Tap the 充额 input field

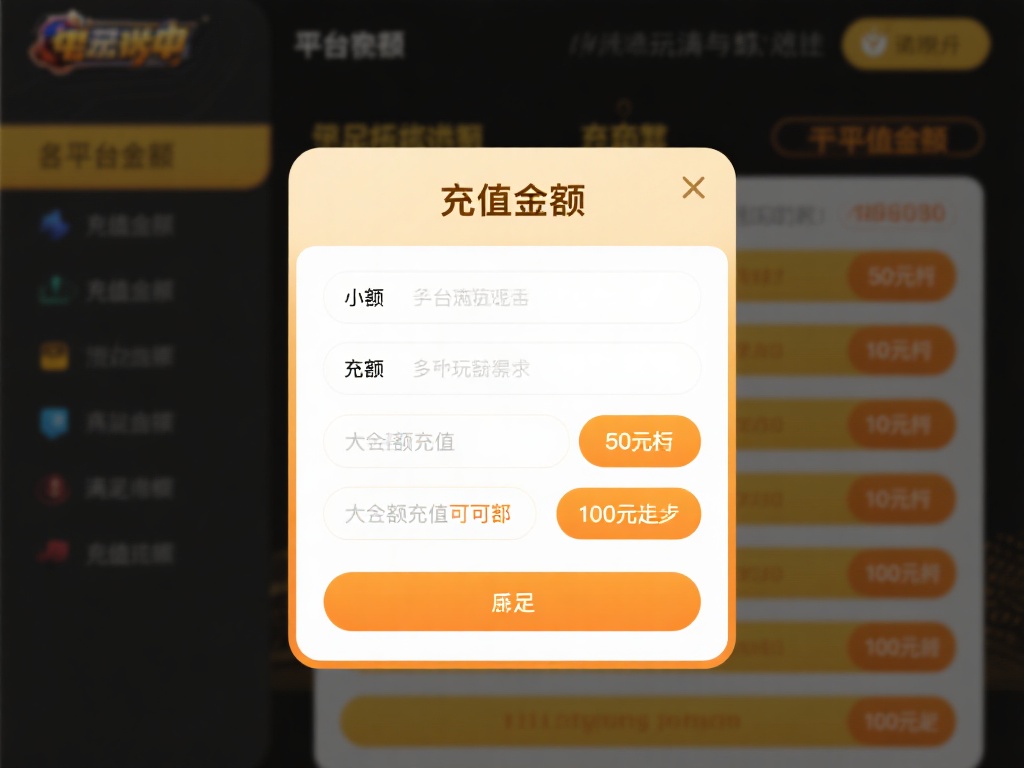(512, 368)
